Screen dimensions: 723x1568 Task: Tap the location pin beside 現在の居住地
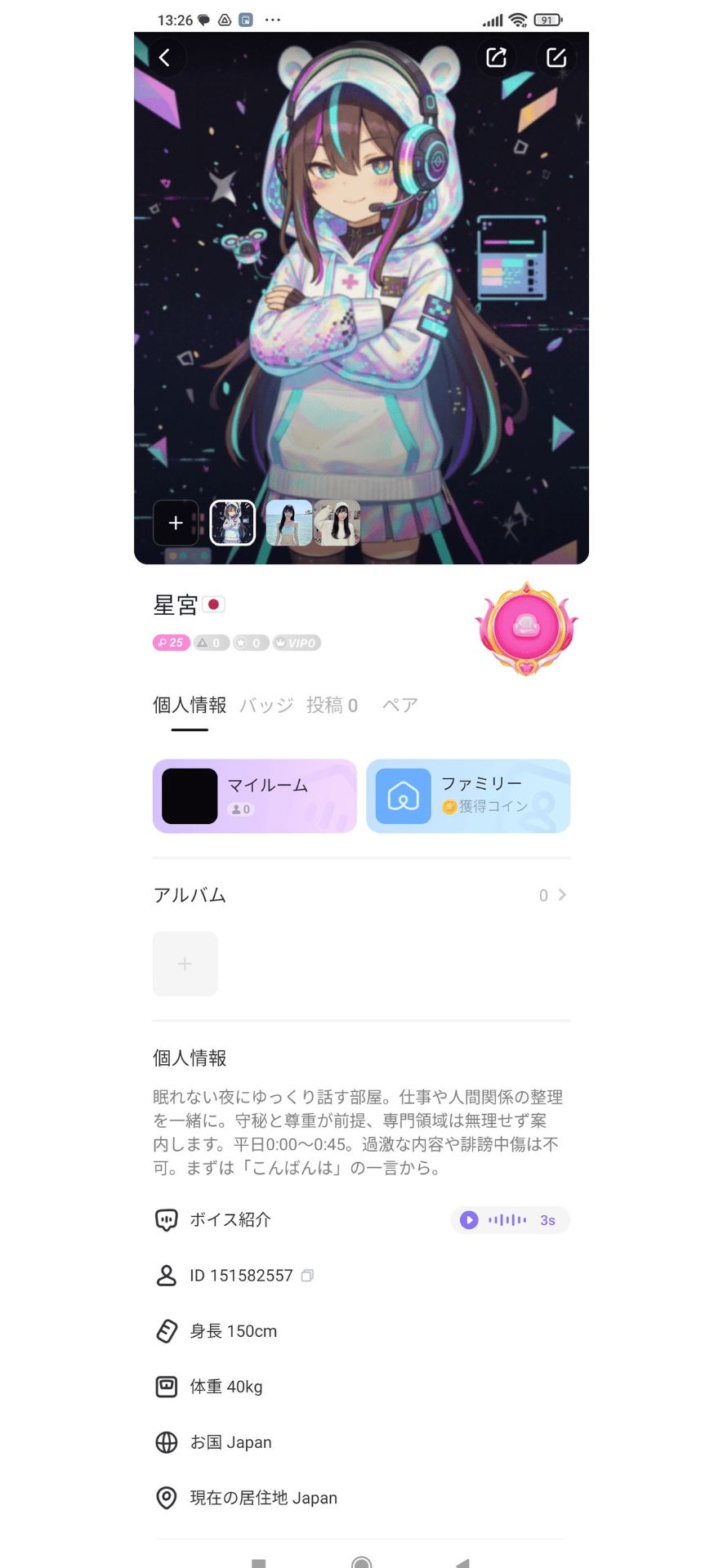(166, 1498)
